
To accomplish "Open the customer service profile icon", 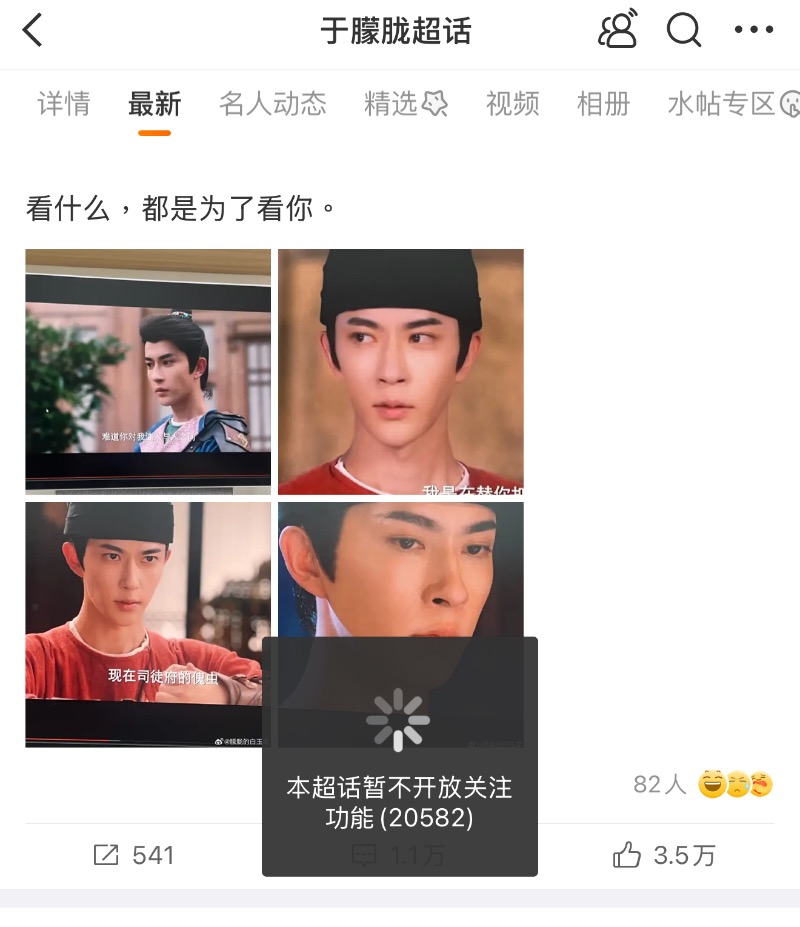I will point(618,30).
